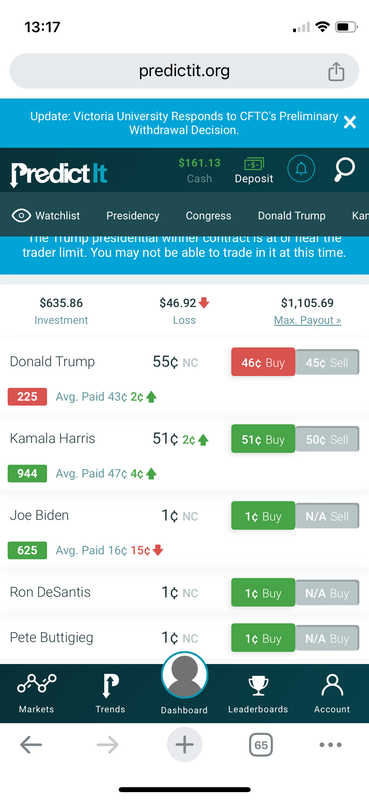The width and height of the screenshot is (369, 800).
Task: Open the Leaderboards tab
Action: [258, 693]
